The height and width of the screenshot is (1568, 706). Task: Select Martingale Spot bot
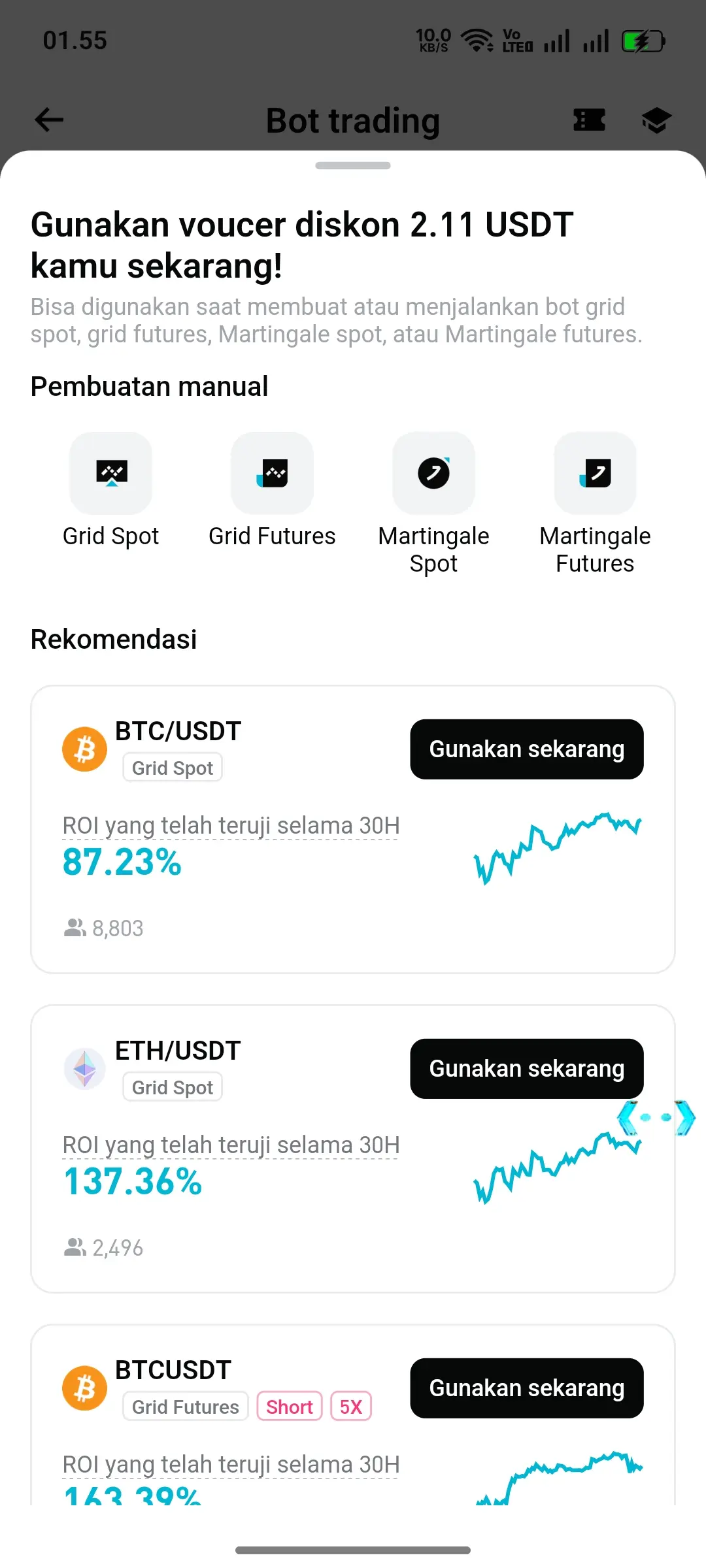tap(433, 473)
